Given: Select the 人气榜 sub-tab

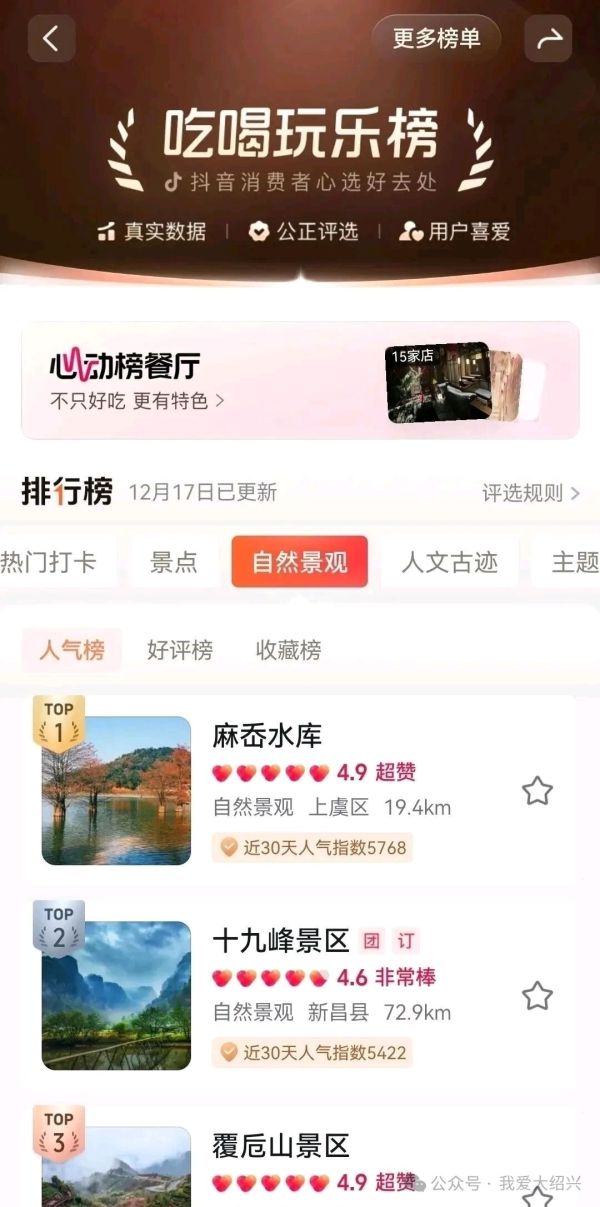Looking at the screenshot, I should pyautogui.click(x=72, y=650).
